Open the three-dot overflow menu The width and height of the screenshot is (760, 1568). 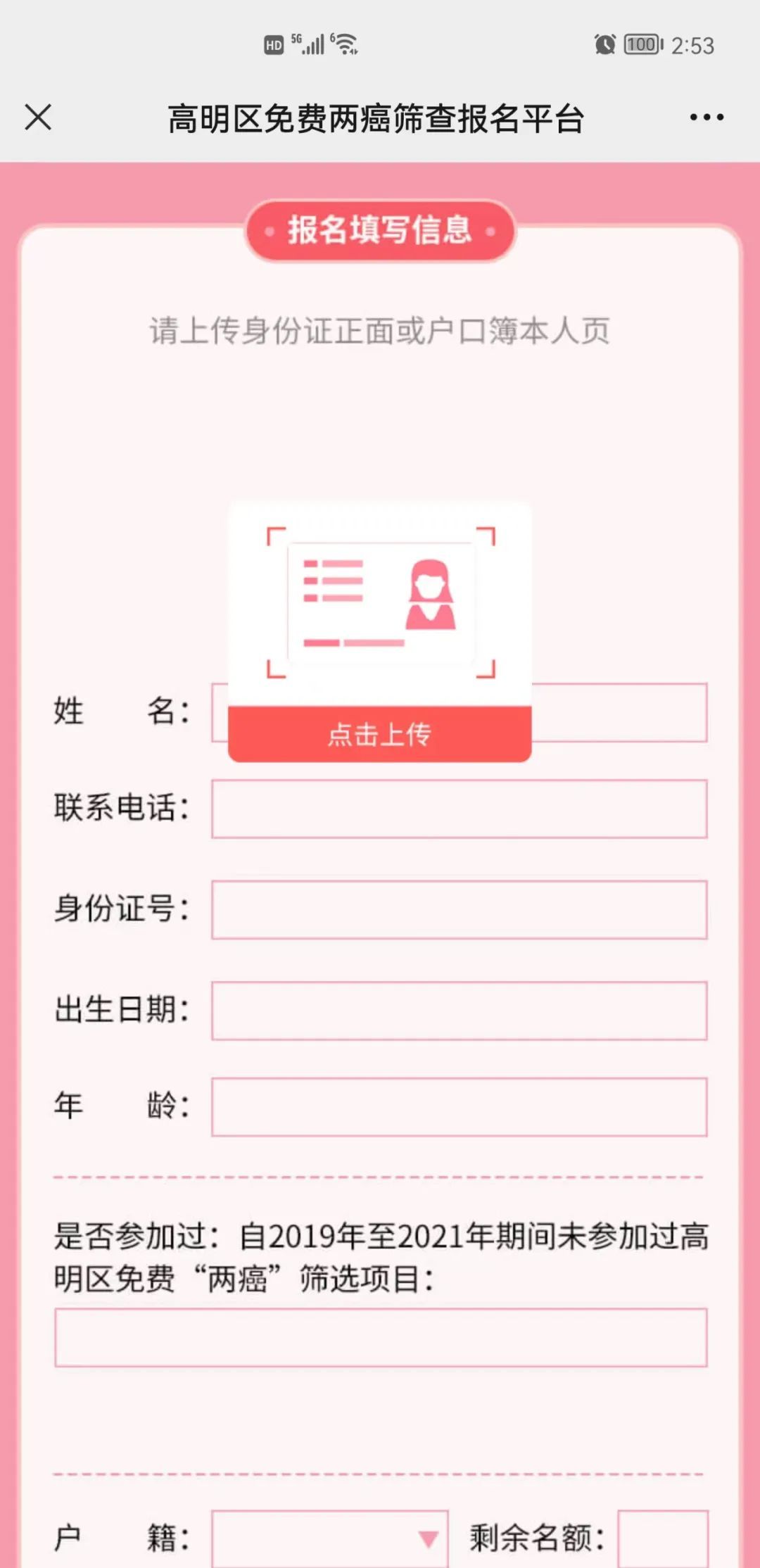click(707, 118)
